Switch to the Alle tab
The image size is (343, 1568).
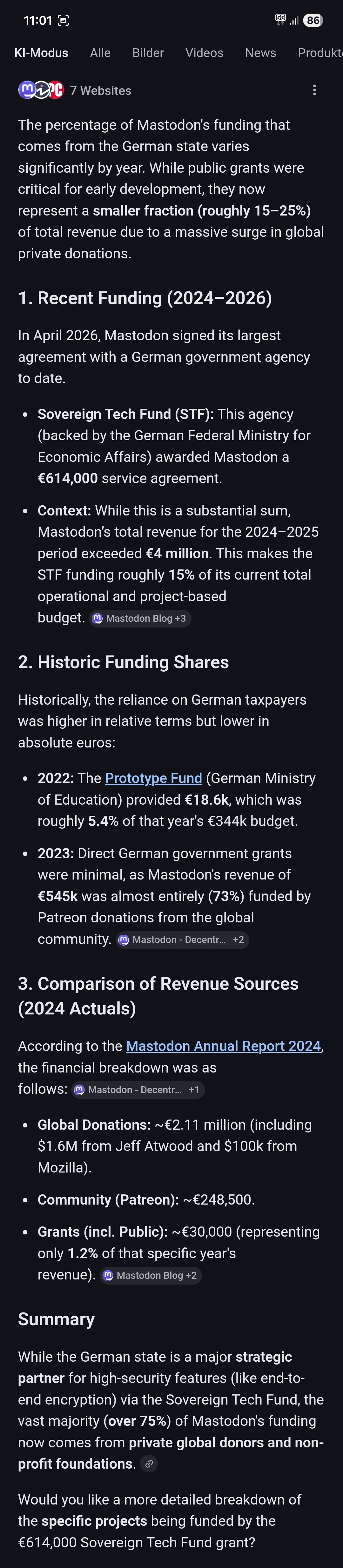coord(100,53)
